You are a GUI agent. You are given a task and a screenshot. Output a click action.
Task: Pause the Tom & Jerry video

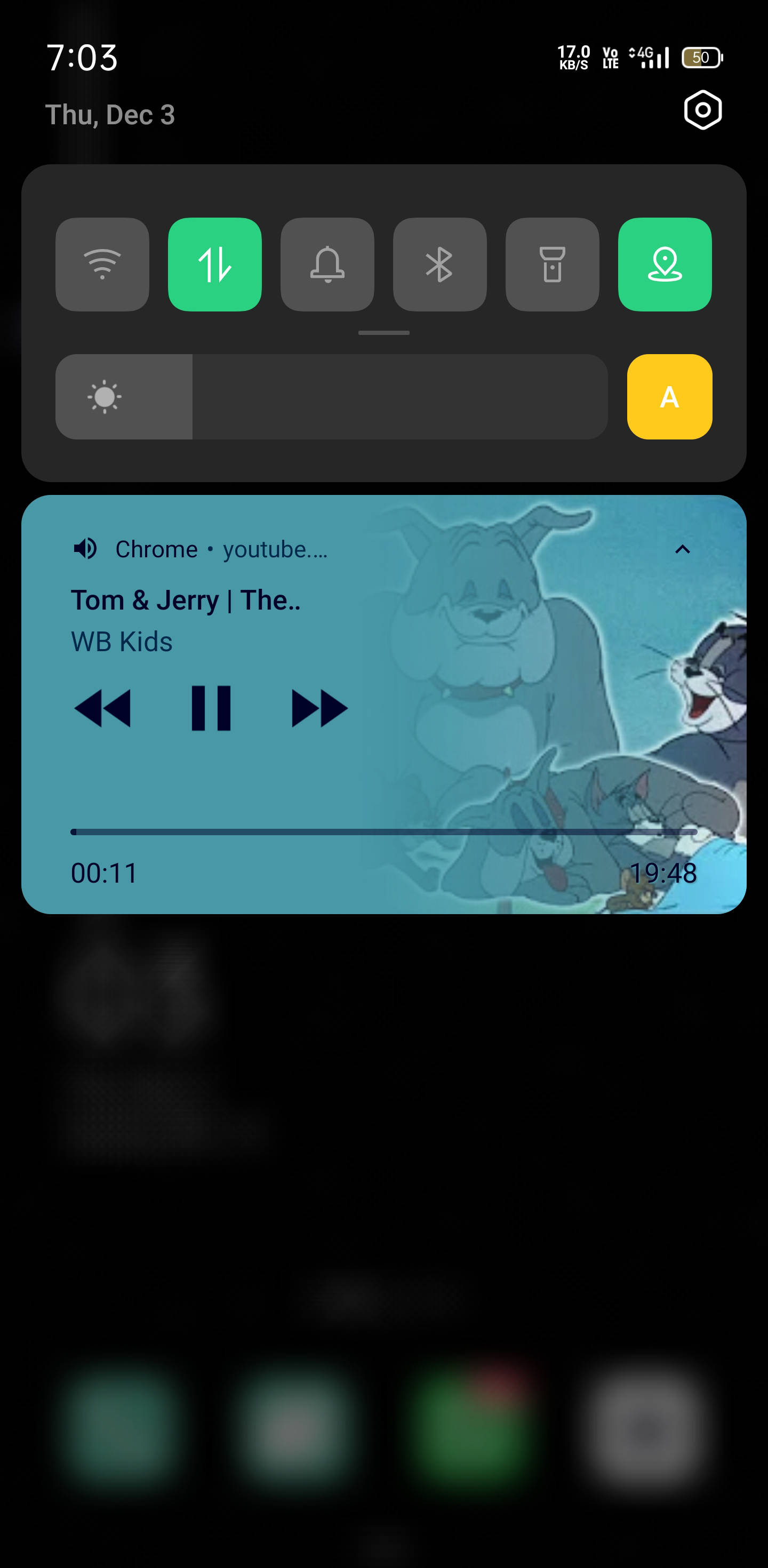[211, 708]
